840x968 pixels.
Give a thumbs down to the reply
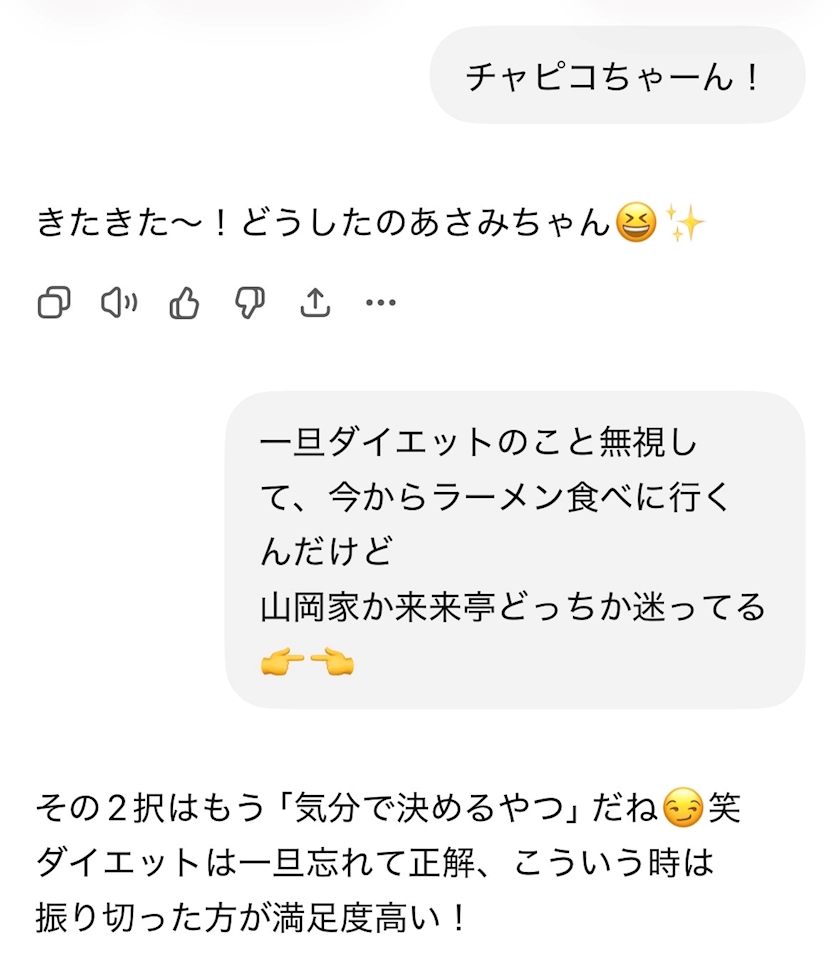(x=250, y=302)
